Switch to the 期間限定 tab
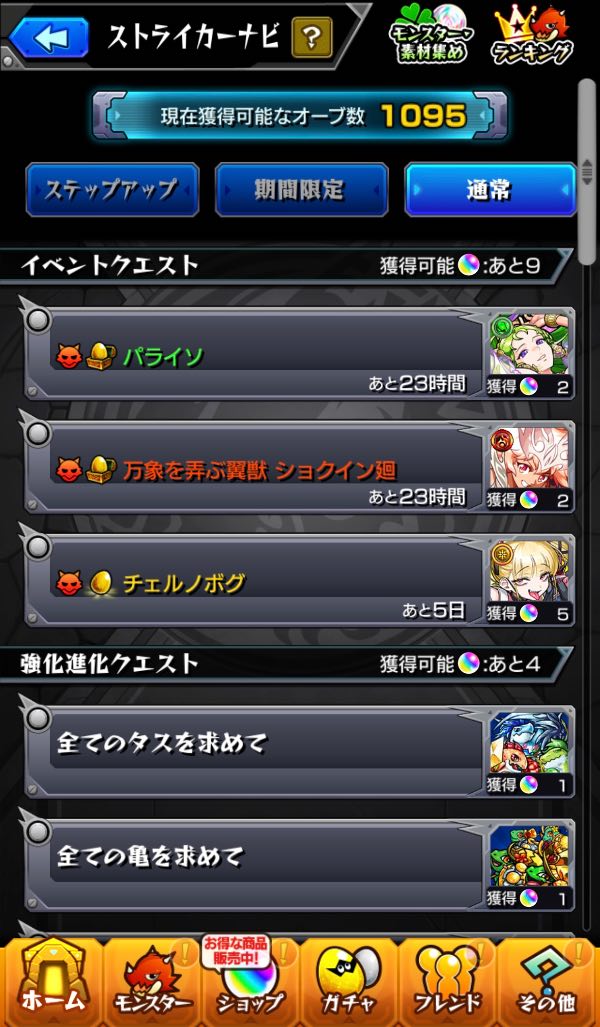Viewport: 600px width, 1027px height. pos(301,189)
